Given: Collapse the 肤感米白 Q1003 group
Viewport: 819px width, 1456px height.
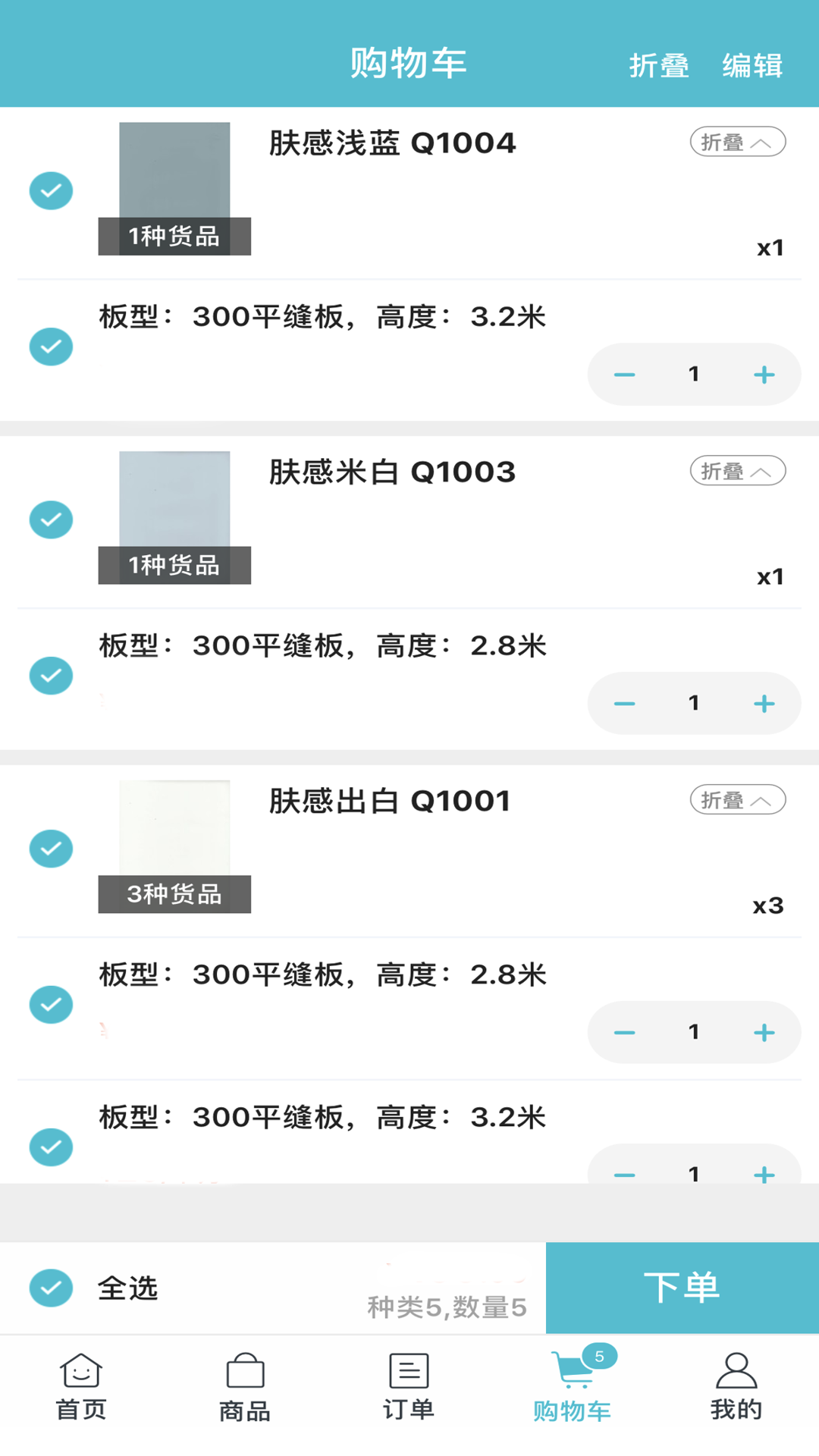Looking at the screenshot, I should pyautogui.click(x=737, y=472).
